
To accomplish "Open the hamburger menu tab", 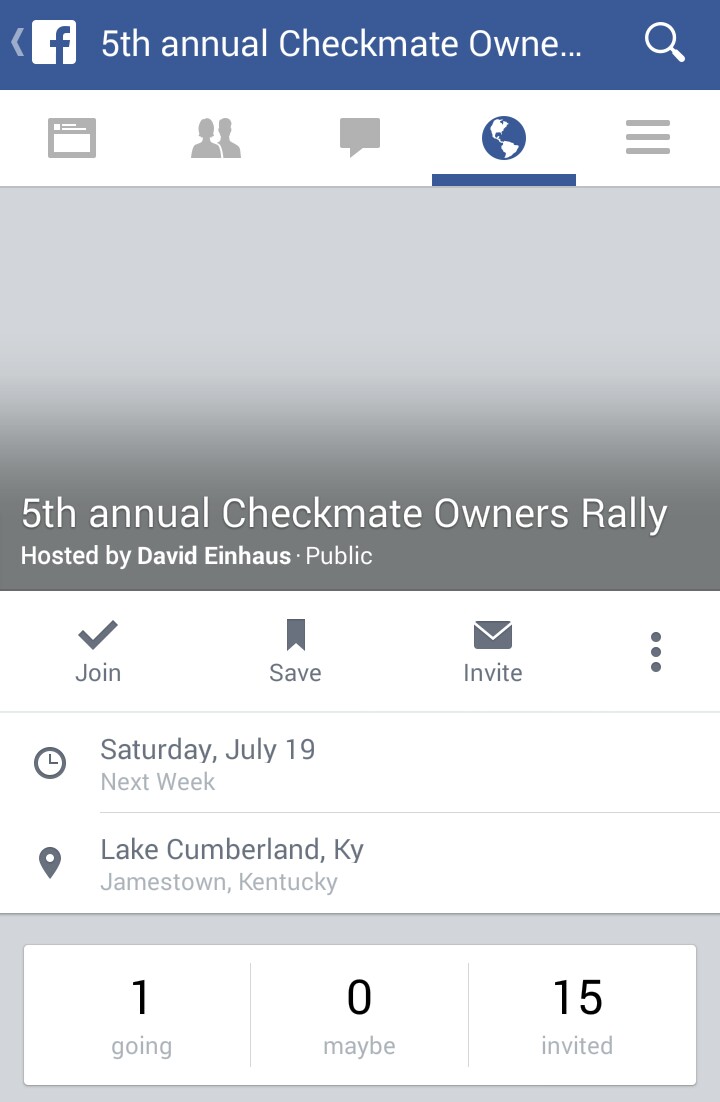I will 647,138.
